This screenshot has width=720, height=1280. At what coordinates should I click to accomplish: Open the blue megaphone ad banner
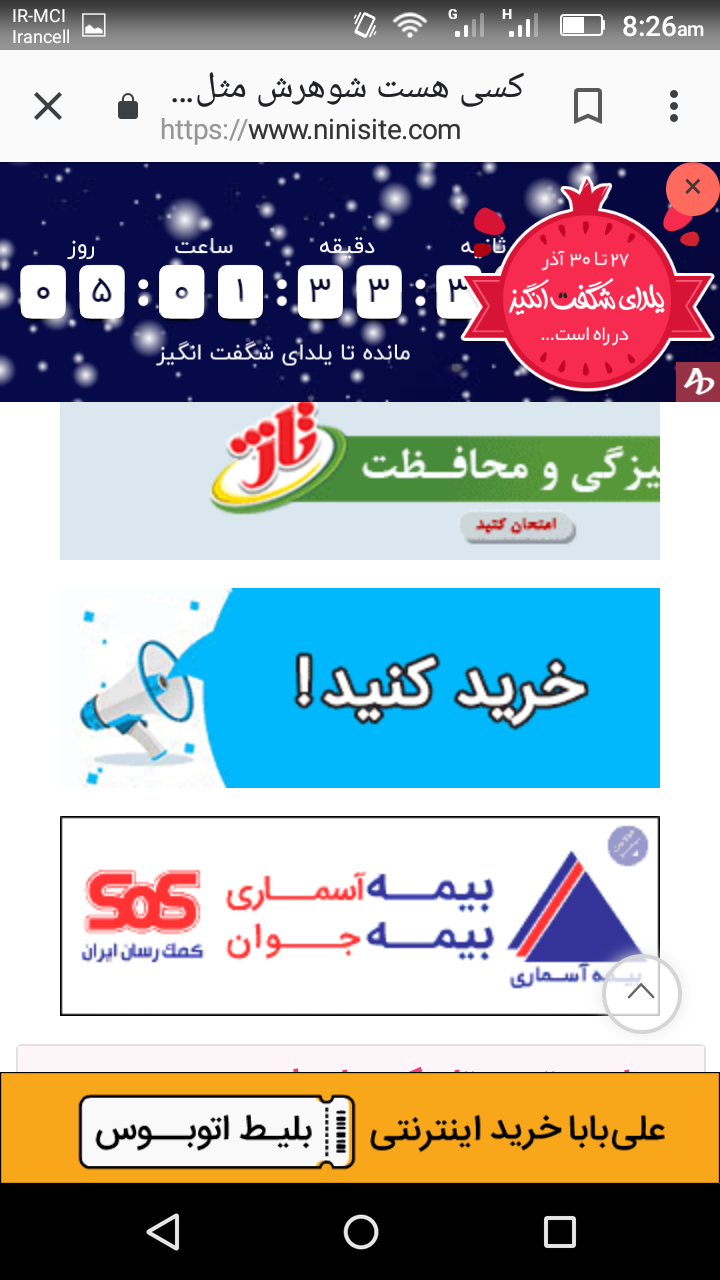(x=360, y=688)
